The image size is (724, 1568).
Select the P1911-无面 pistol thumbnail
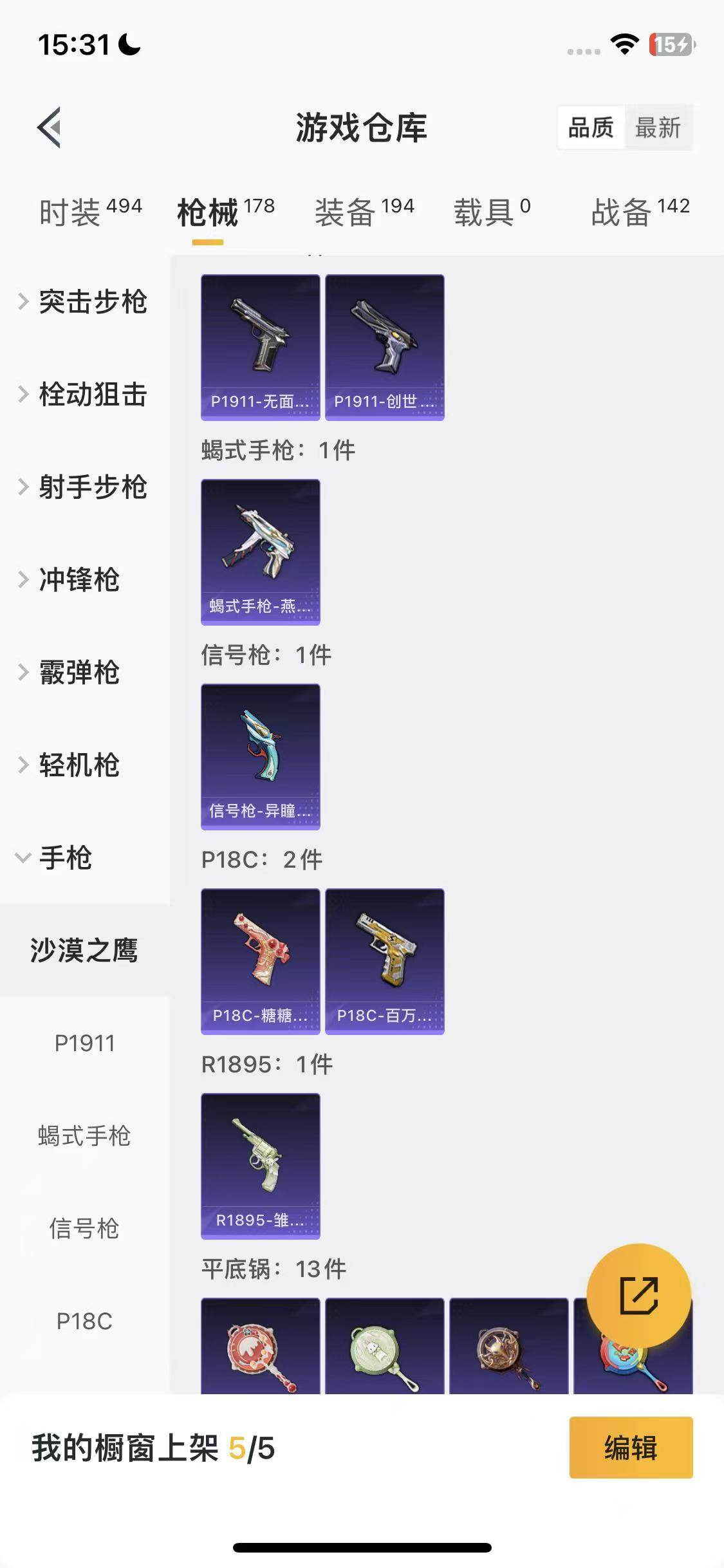(259, 346)
